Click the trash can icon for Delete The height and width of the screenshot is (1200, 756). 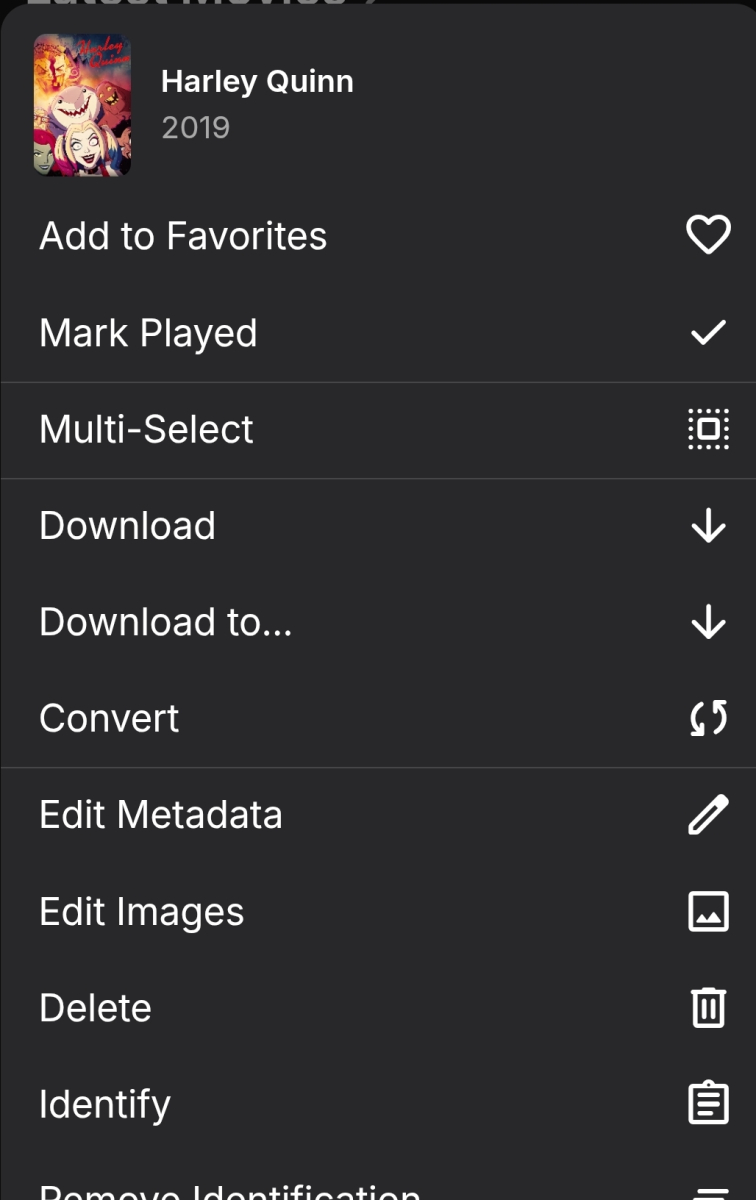tap(708, 1008)
